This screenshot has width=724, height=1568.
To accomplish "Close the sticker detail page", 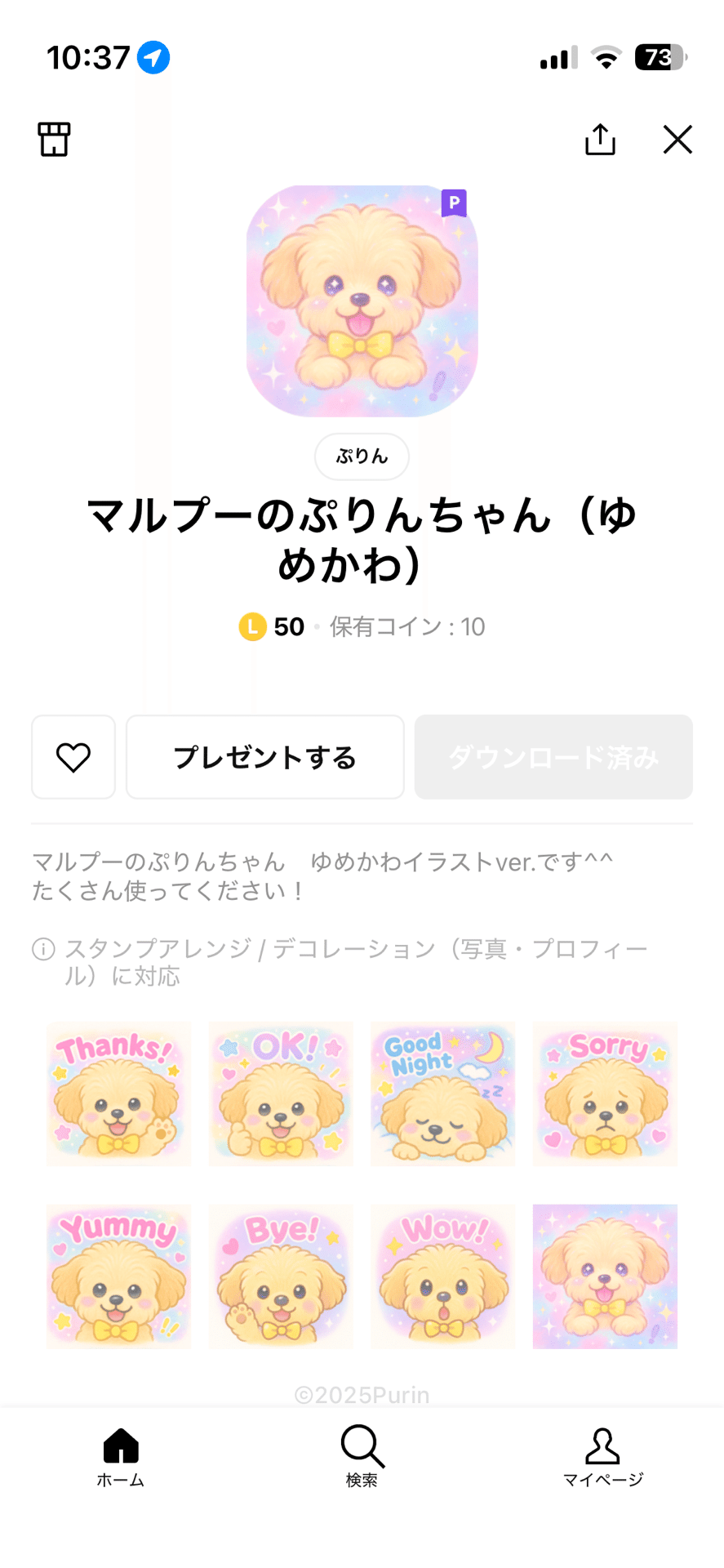I will 677,139.
